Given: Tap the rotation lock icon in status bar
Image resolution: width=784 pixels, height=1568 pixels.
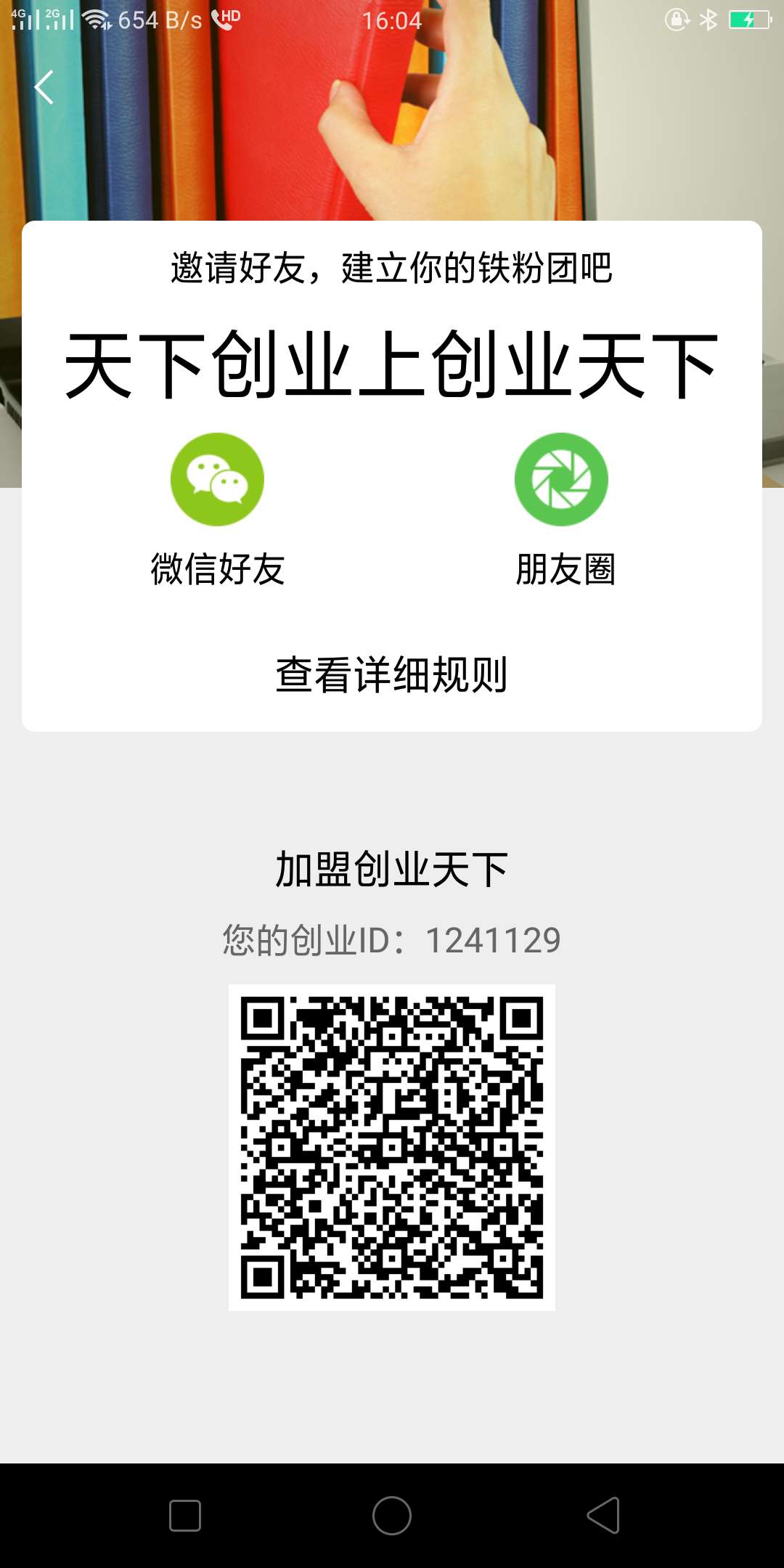Looking at the screenshot, I should [677, 19].
